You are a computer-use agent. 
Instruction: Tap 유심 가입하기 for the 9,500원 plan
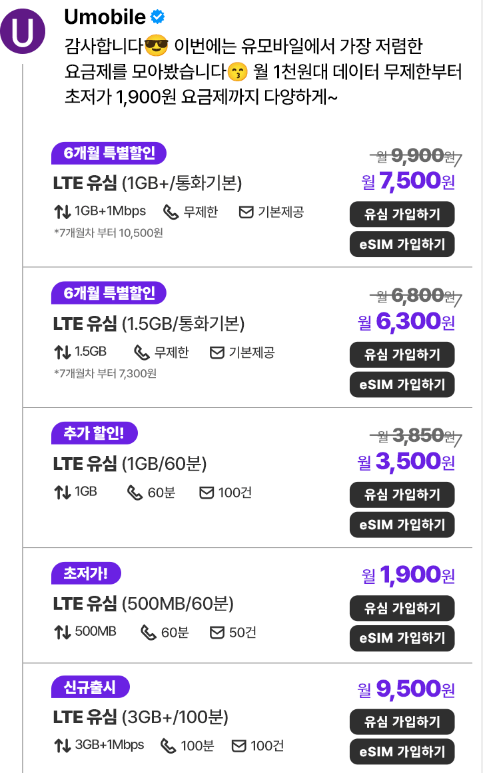[x=402, y=722]
